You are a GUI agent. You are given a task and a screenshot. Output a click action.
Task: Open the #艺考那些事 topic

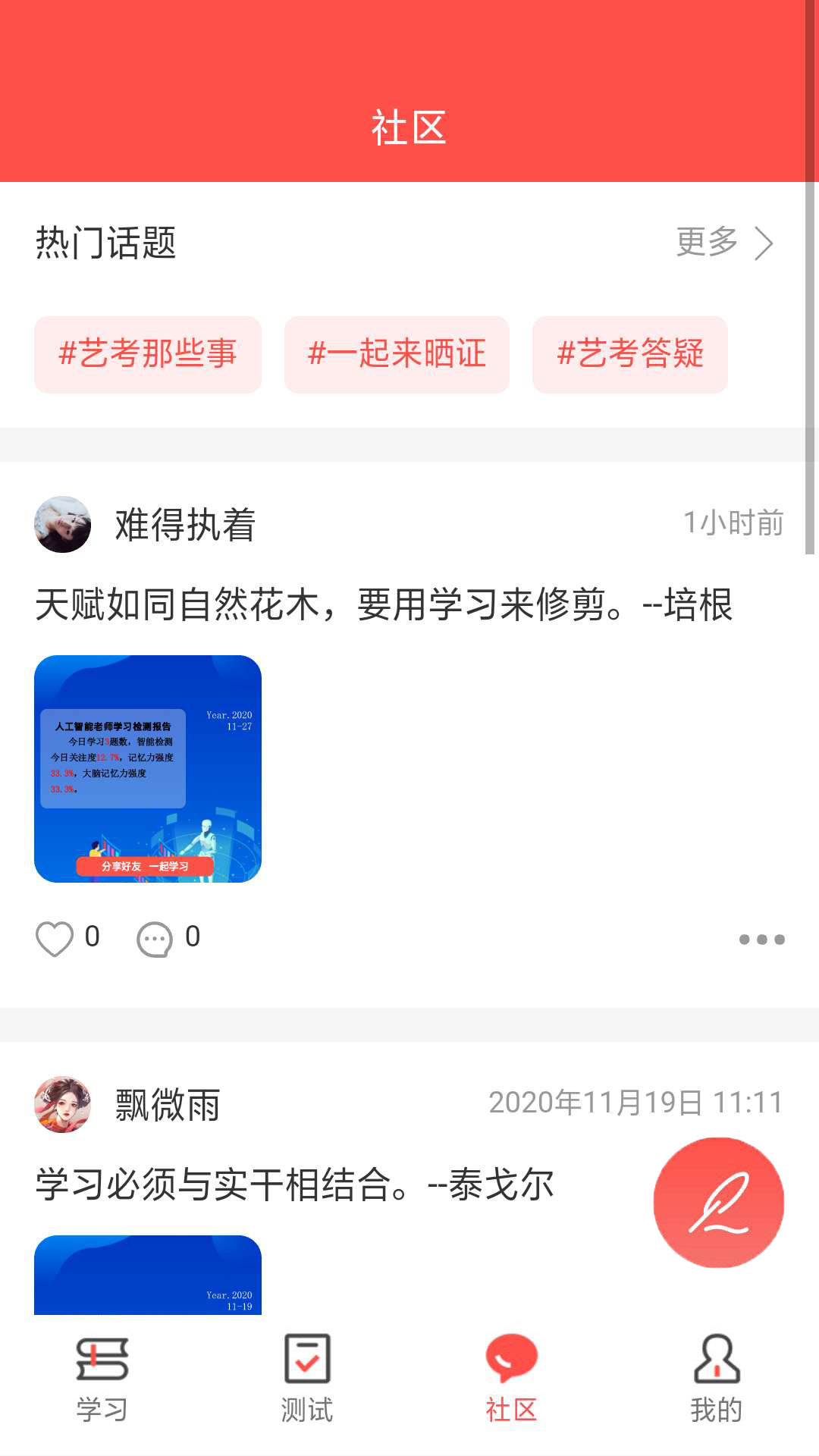click(148, 354)
